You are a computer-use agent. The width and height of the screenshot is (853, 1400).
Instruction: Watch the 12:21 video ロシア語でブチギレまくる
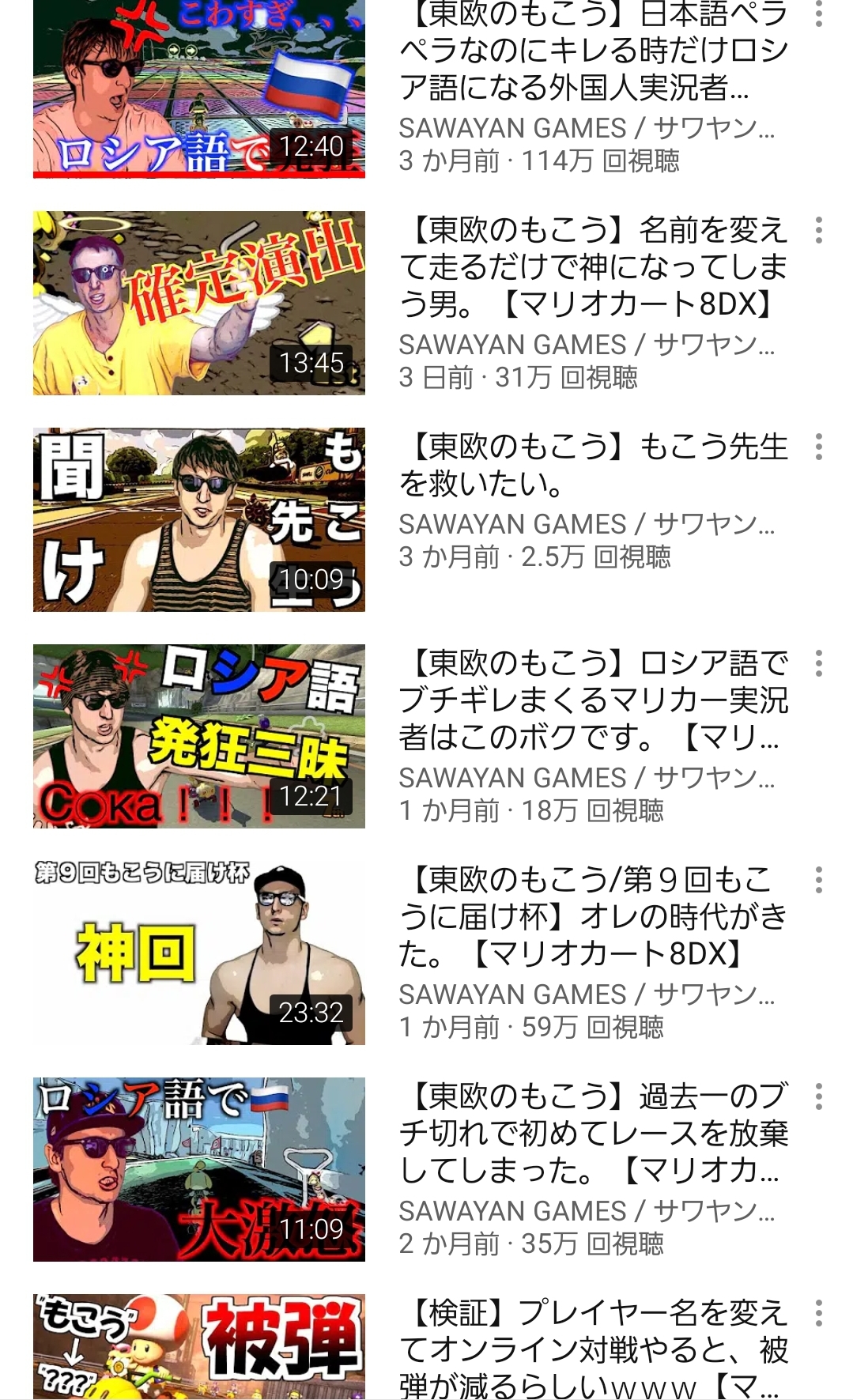pos(198,736)
